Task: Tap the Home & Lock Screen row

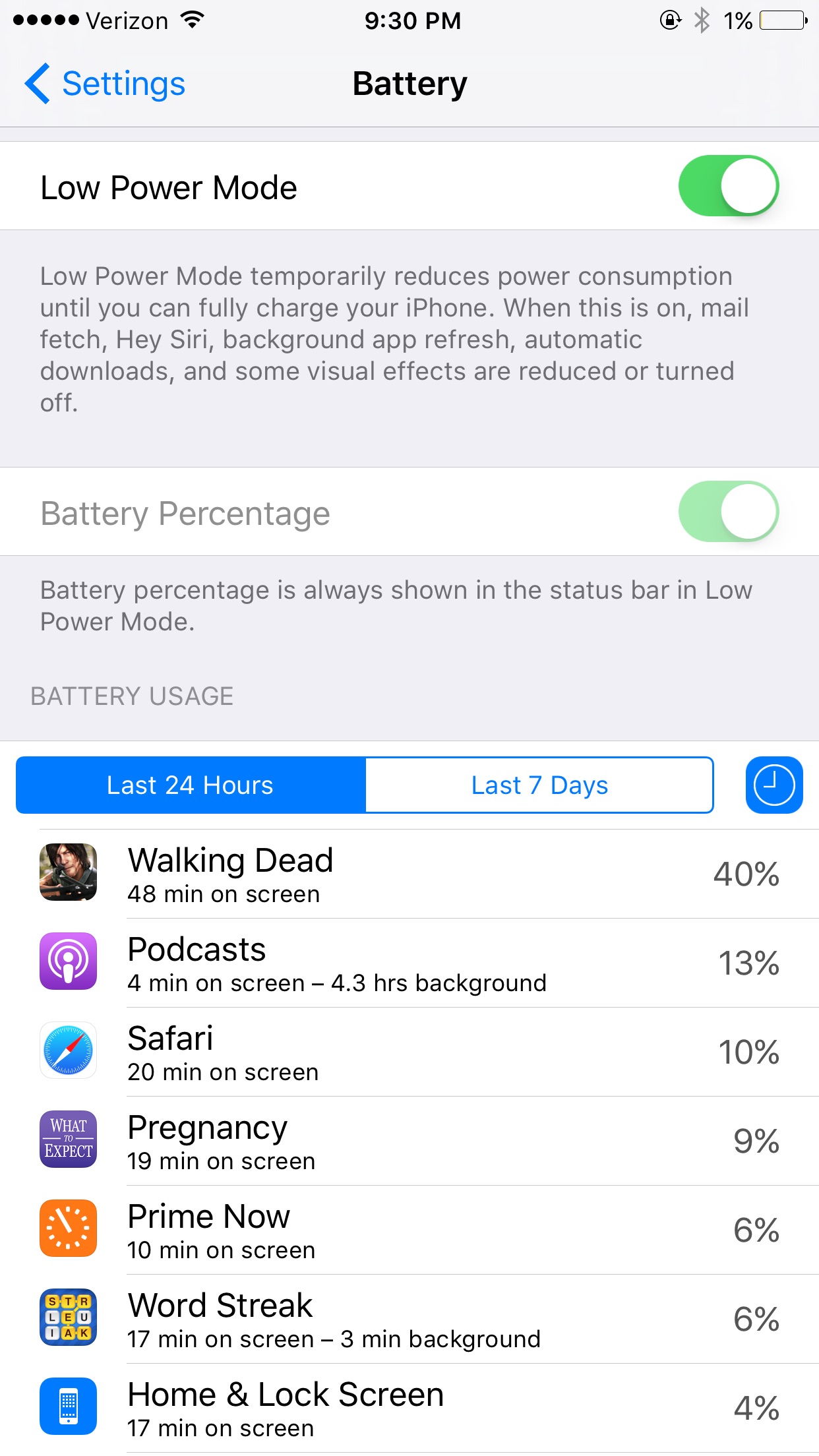Action: (x=409, y=1409)
